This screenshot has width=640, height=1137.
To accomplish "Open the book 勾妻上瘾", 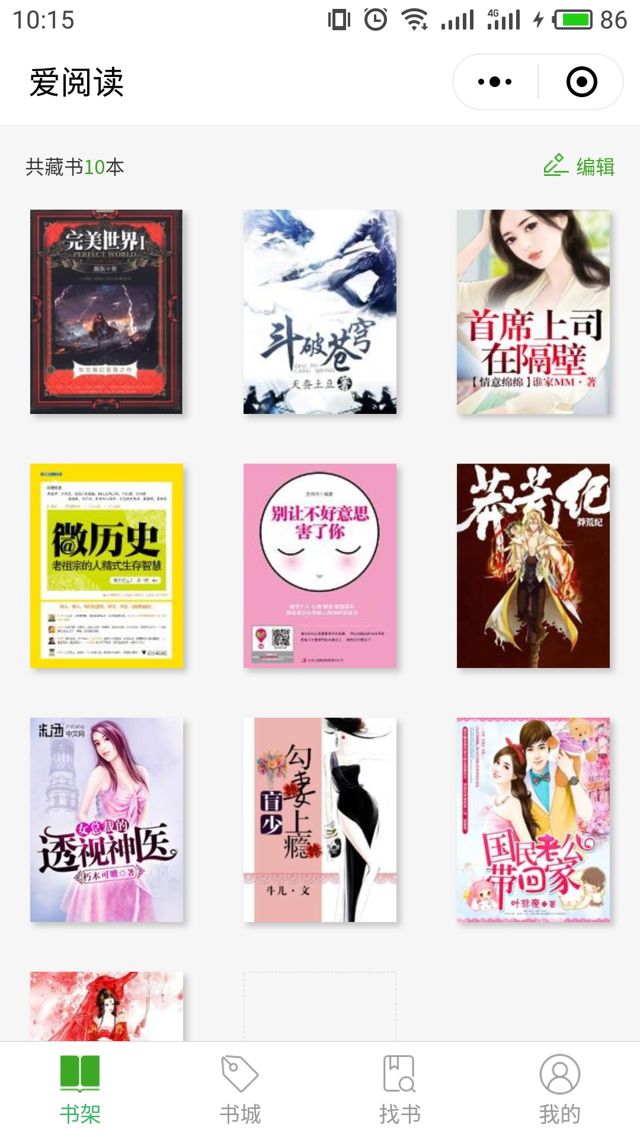I will tap(320, 819).
